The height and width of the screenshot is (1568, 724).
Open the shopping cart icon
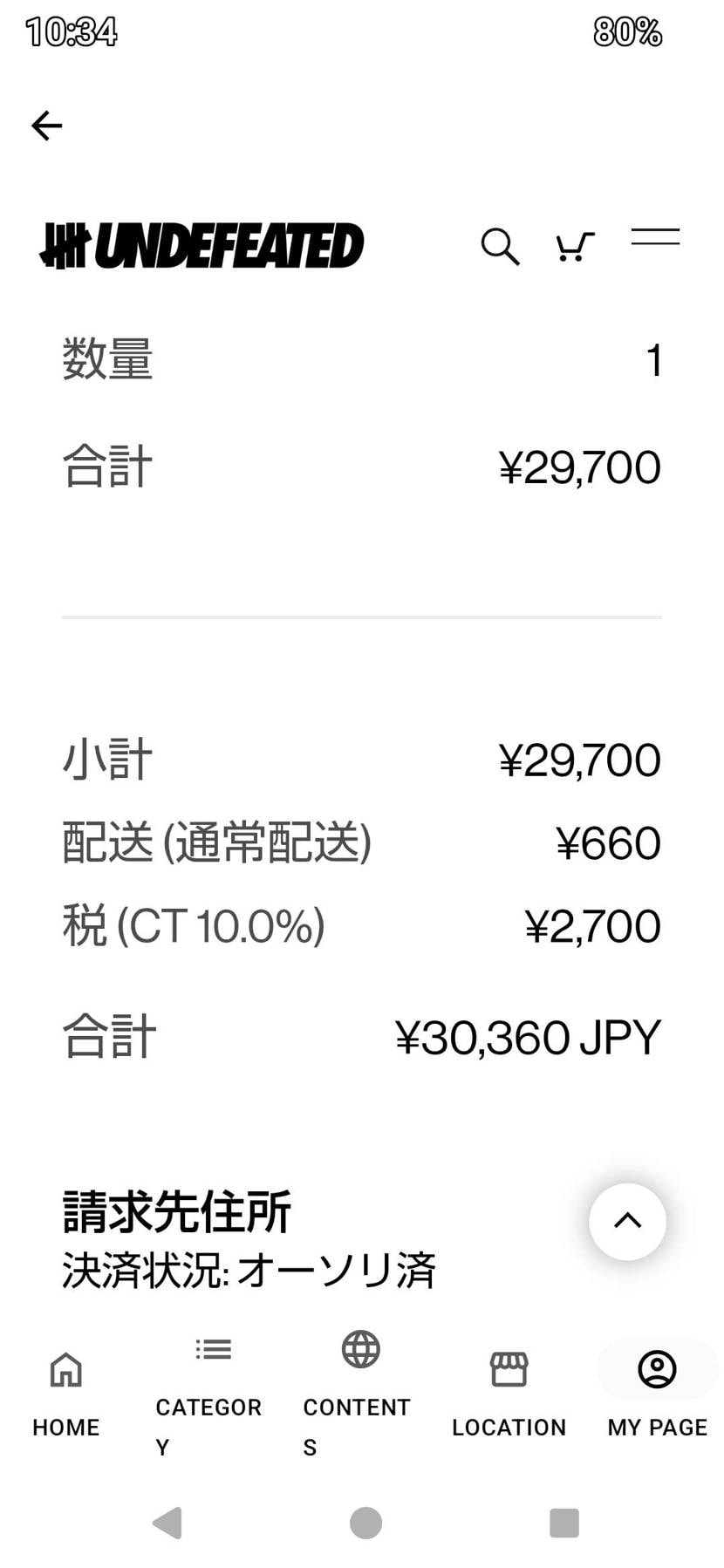tap(573, 249)
